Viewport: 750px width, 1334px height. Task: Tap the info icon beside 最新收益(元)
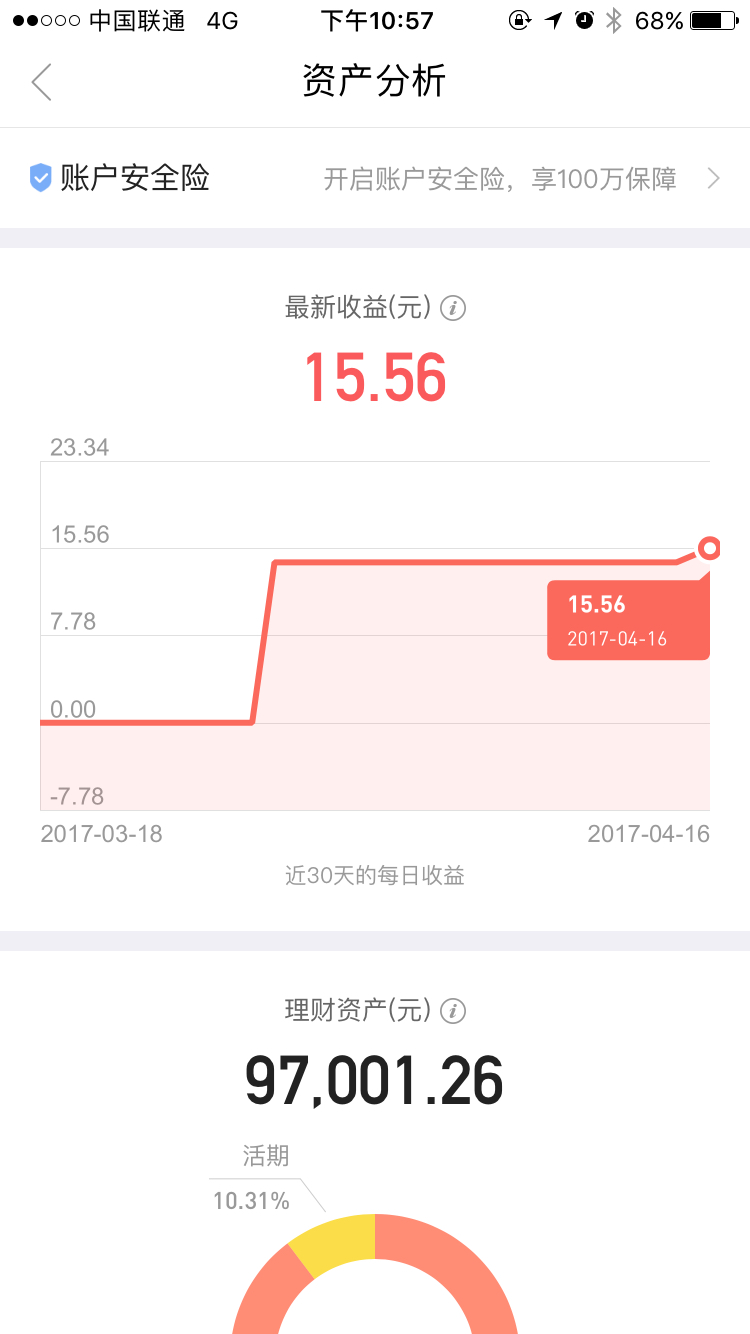click(453, 308)
